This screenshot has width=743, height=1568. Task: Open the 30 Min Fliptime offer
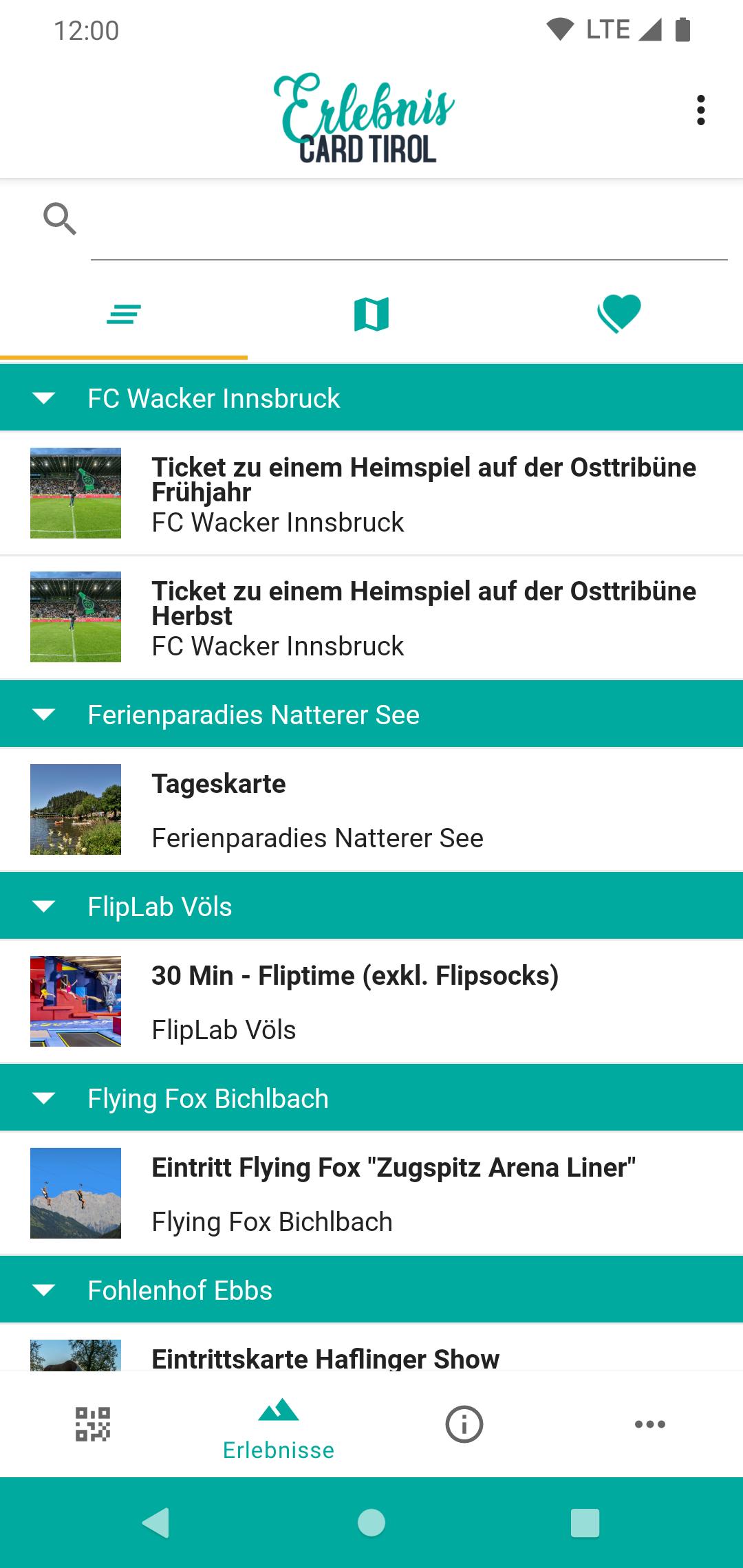click(x=371, y=1001)
